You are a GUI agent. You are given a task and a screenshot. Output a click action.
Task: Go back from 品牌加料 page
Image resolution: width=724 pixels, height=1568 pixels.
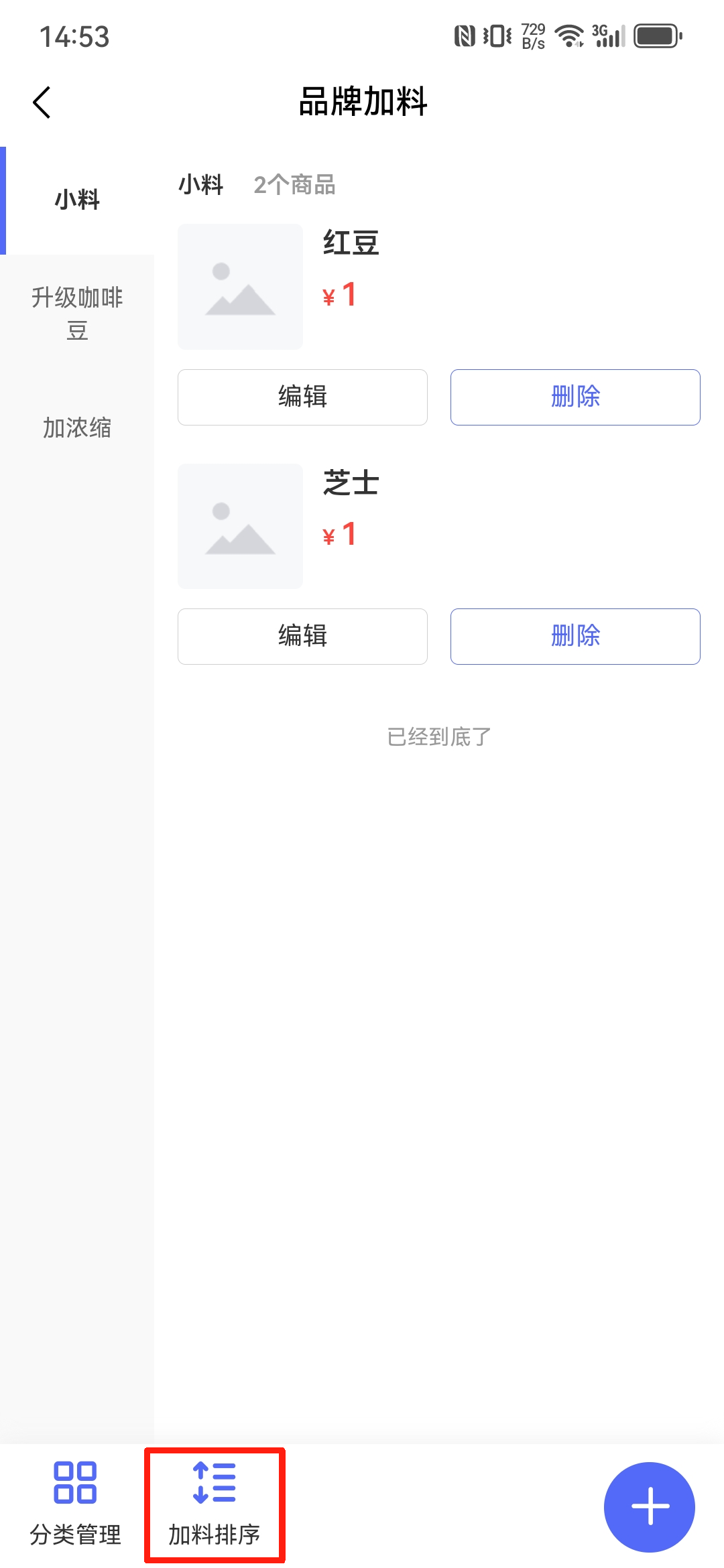pos(42,103)
